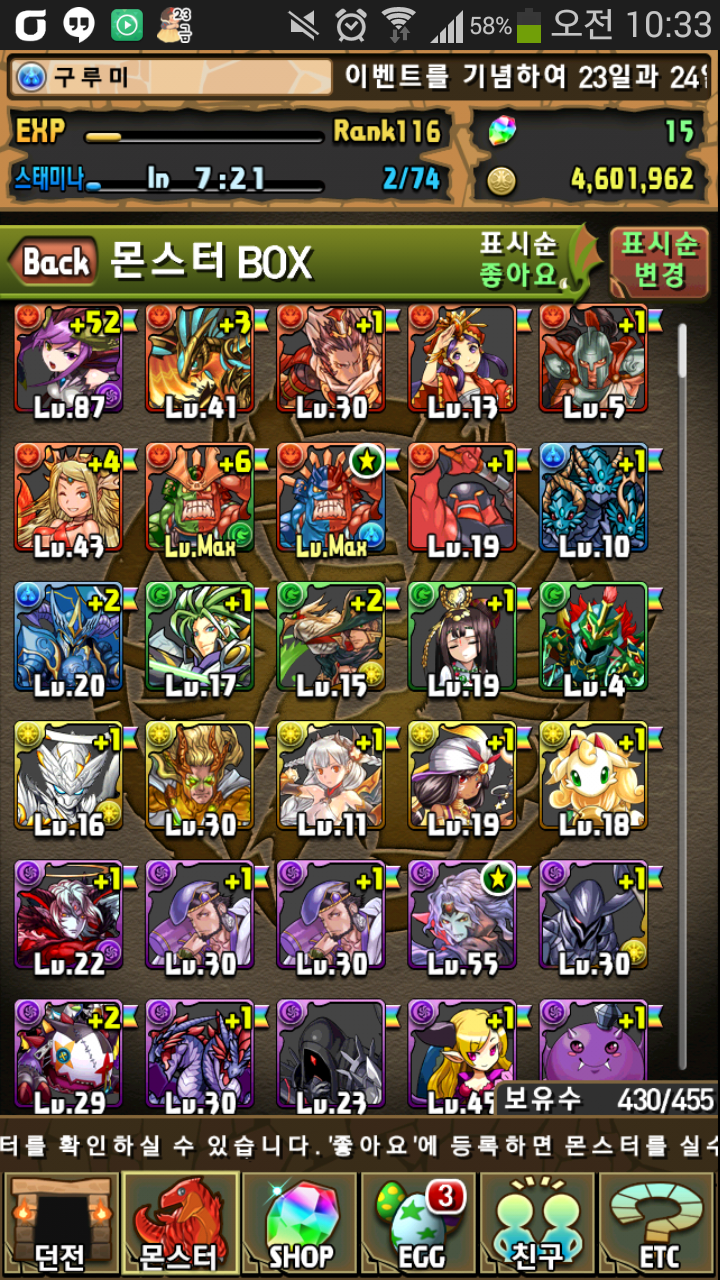The image size is (720, 1280).
Task: Open the 표시순 변경 sort order button
Action: click(x=659, y=258)
